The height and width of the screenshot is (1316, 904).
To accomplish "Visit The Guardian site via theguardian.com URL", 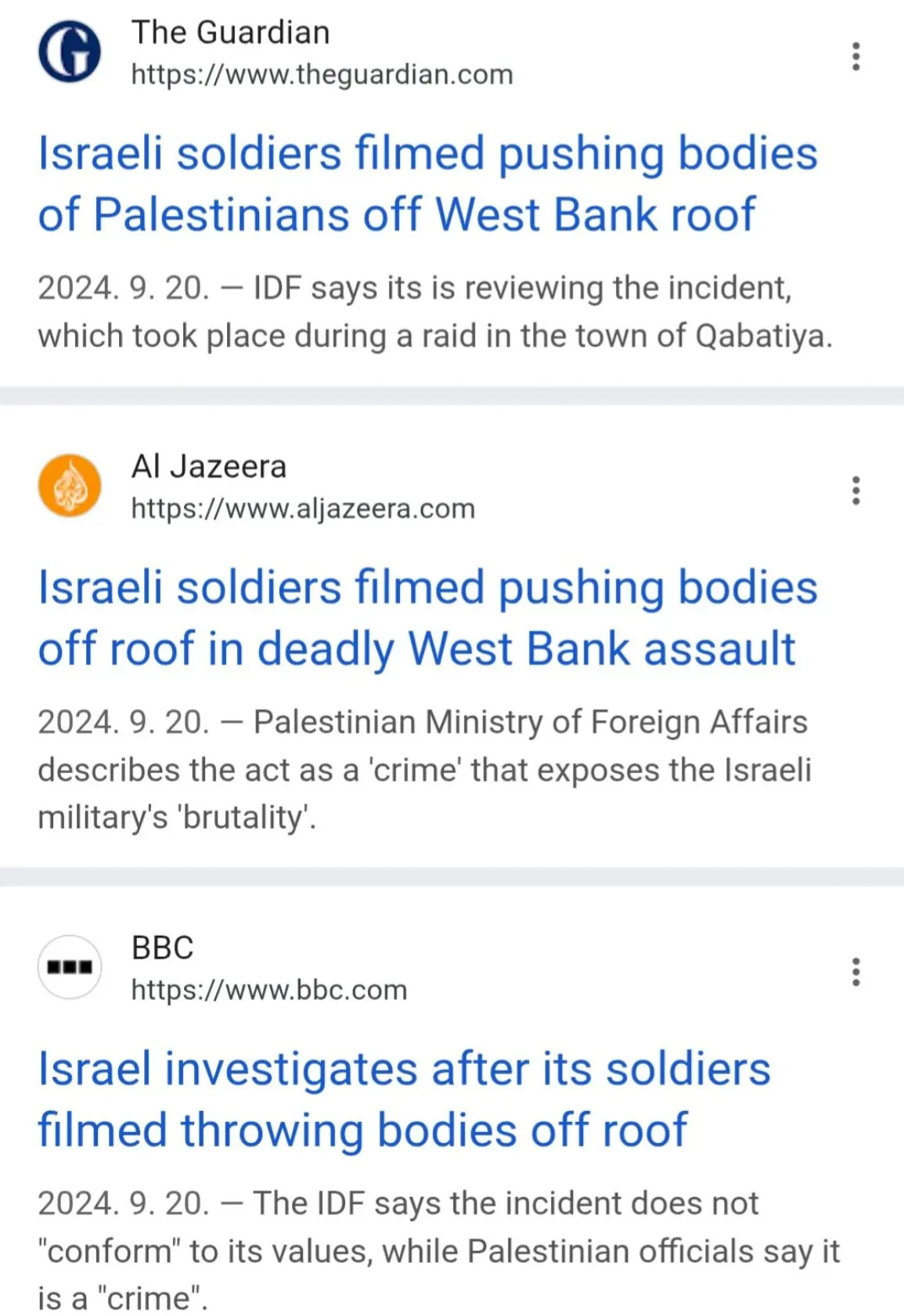I will tap(322, 75).
